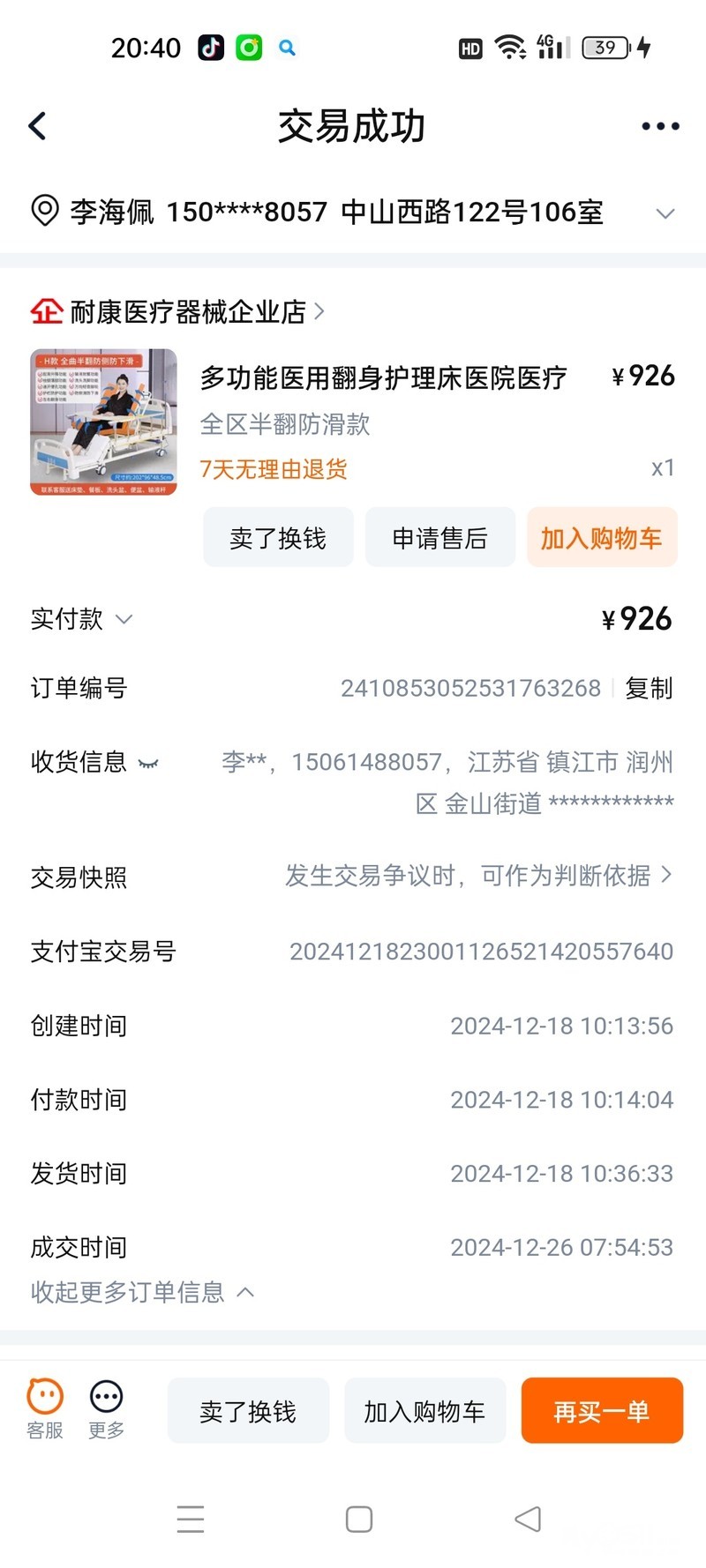Open the nursing bed product thumbnail
This screenshot has height=1568, width=706.
103,422
